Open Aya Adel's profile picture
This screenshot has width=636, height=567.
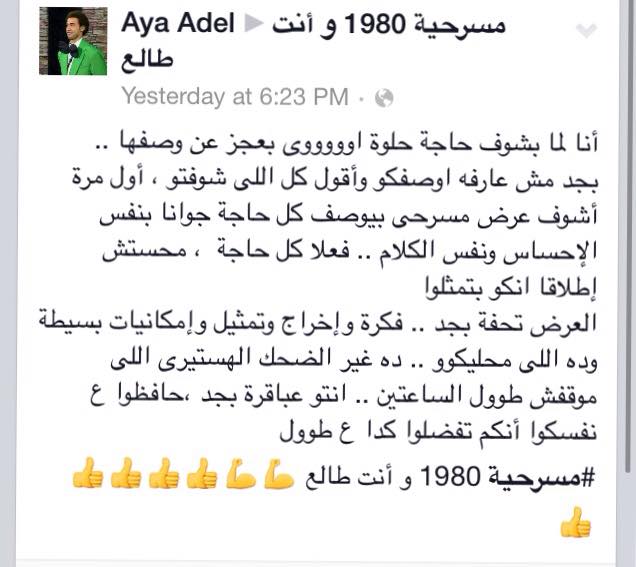[72, 41]
